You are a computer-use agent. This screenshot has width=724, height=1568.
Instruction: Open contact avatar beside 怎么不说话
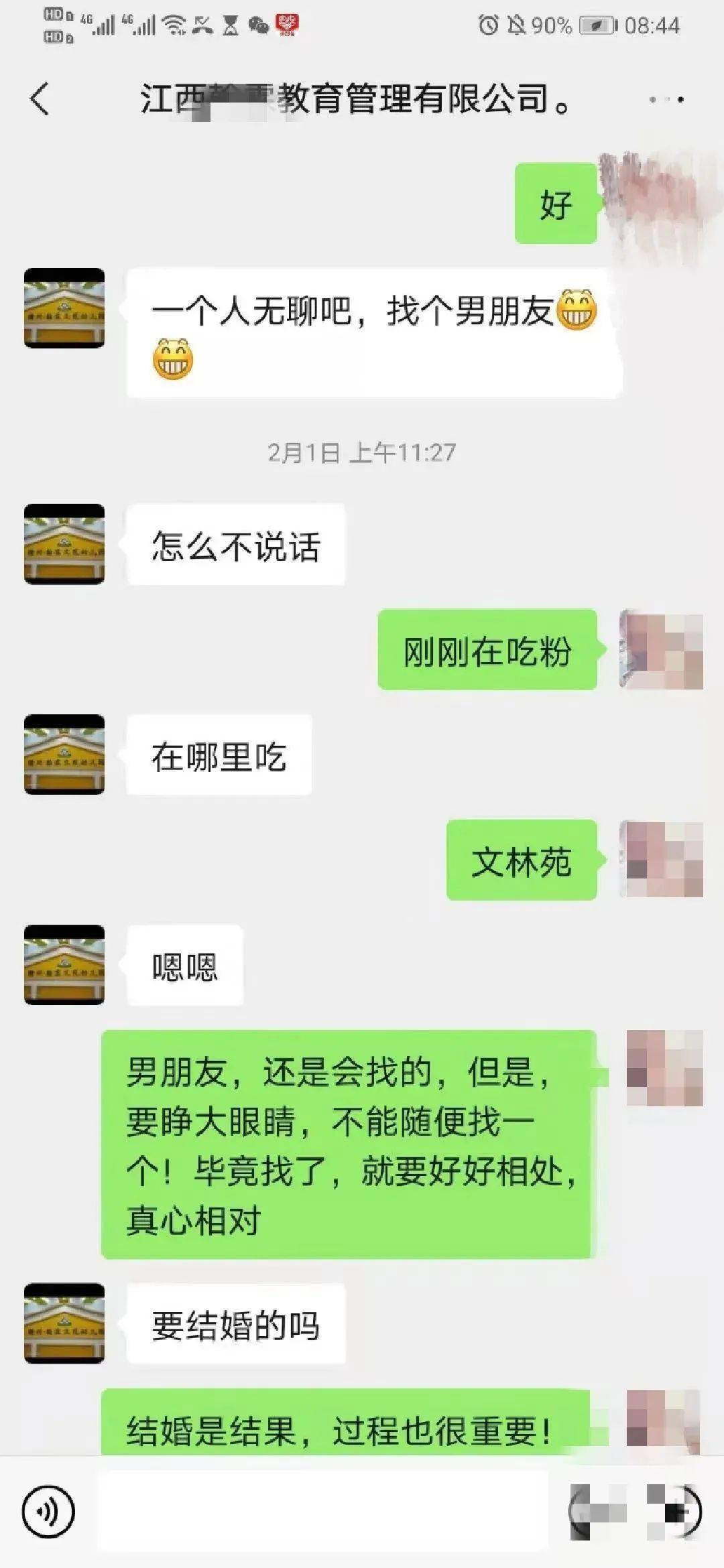[x=64, y=544]
